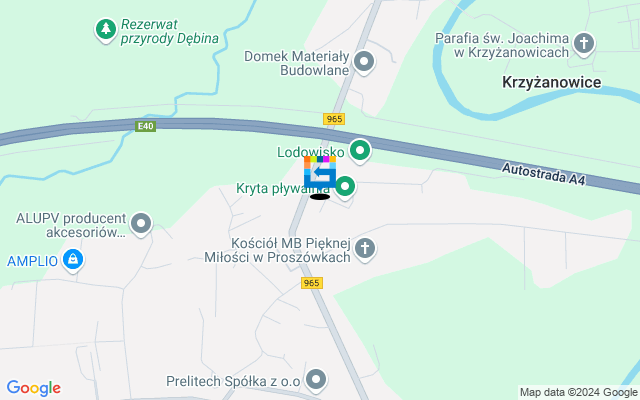The width and height of the screenshot is (640, 400).
Task: Open the Google logo link
Action: [x=34, y=388]
